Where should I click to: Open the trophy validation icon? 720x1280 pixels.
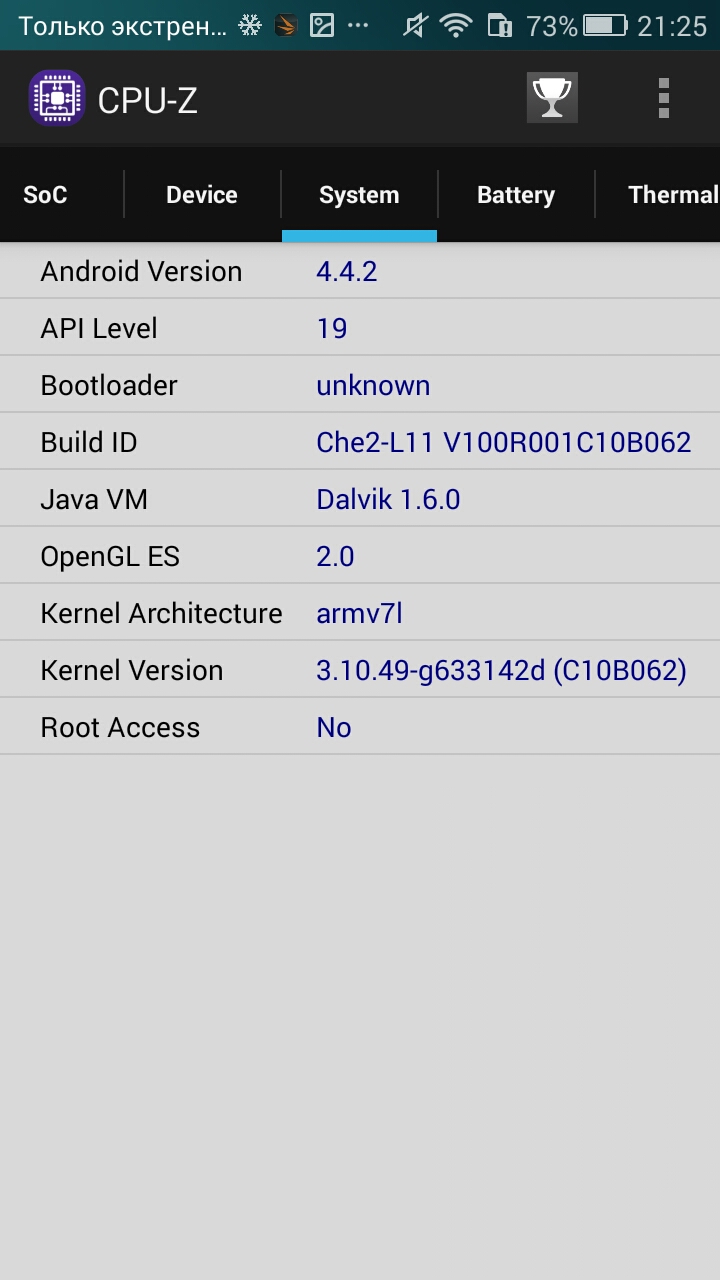point(552,98)
